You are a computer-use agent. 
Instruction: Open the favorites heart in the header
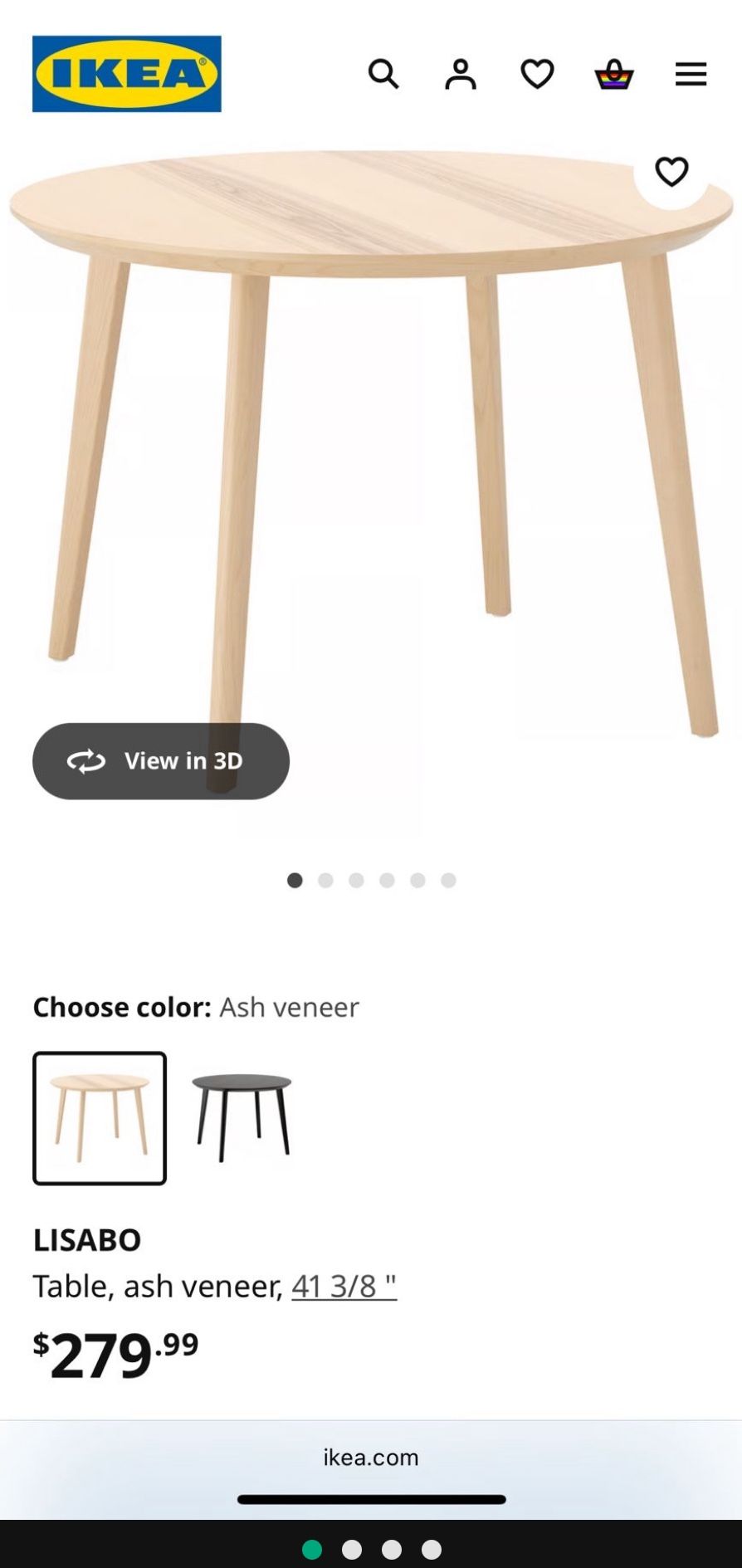pyautogui.click(x=537, y=74)
